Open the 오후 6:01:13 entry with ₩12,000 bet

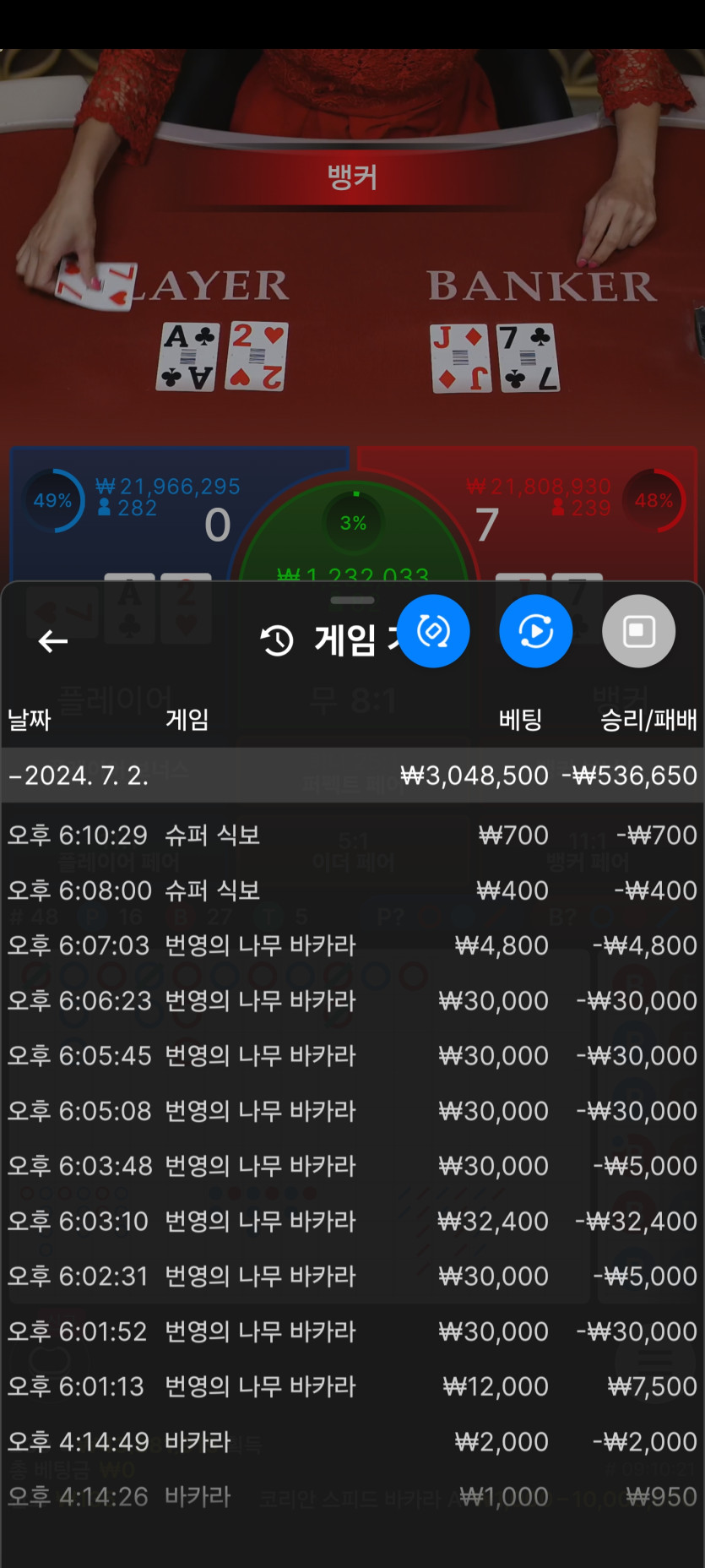pos(352,1386)
